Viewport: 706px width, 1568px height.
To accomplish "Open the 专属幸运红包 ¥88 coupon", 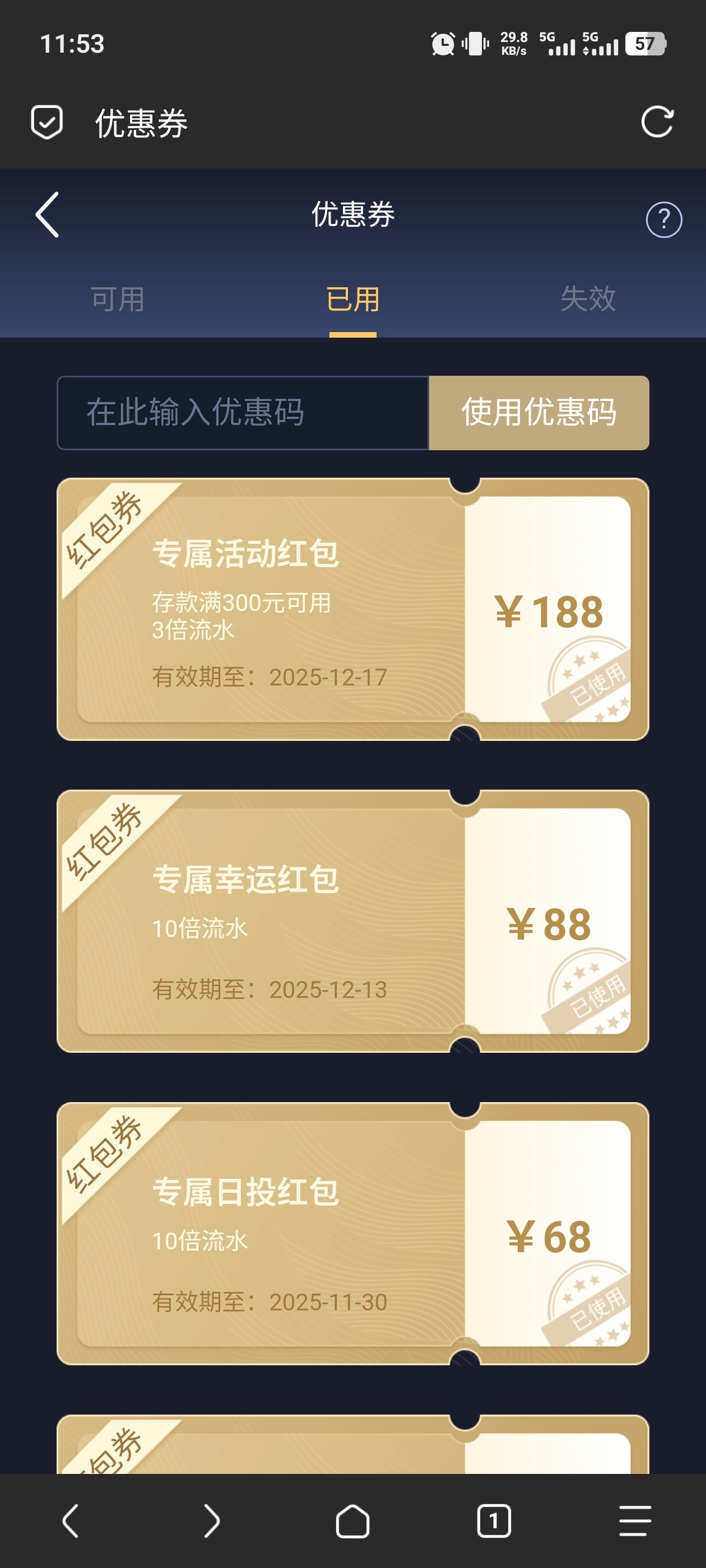I will click(352, 921).
